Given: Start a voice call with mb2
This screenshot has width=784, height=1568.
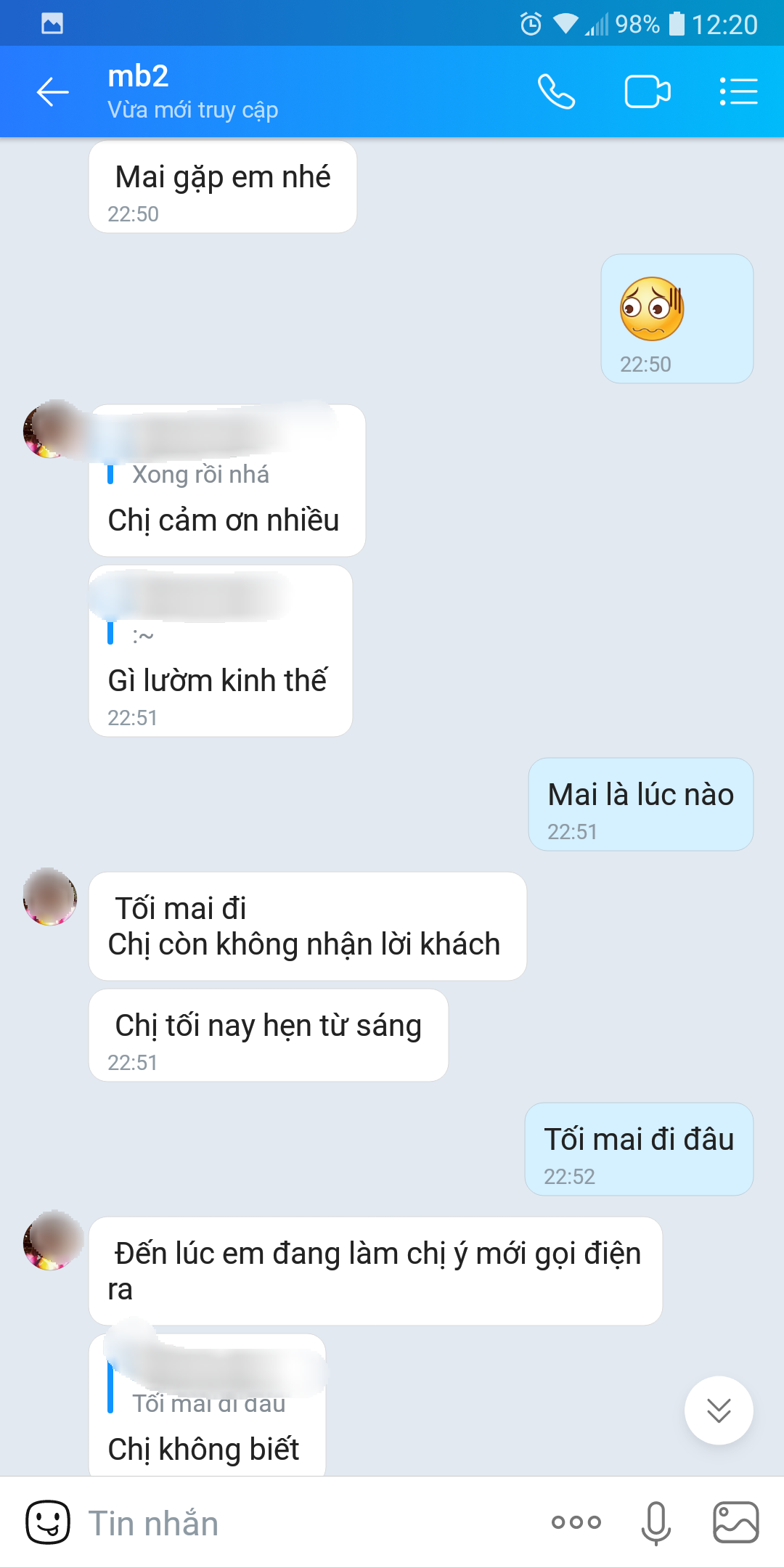Looking at the screenshot, I should point(556,92).
